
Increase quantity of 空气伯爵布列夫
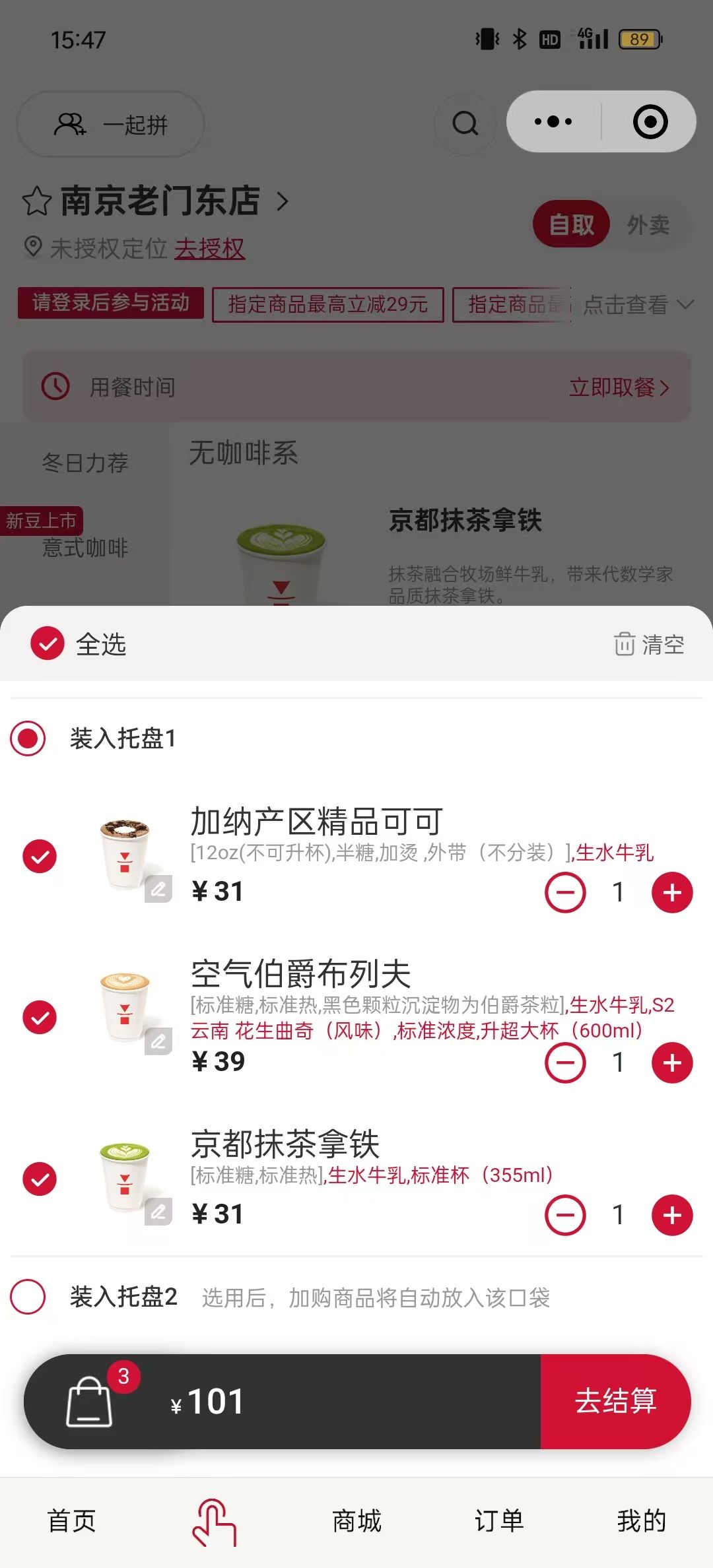(x=672, y=1062)
